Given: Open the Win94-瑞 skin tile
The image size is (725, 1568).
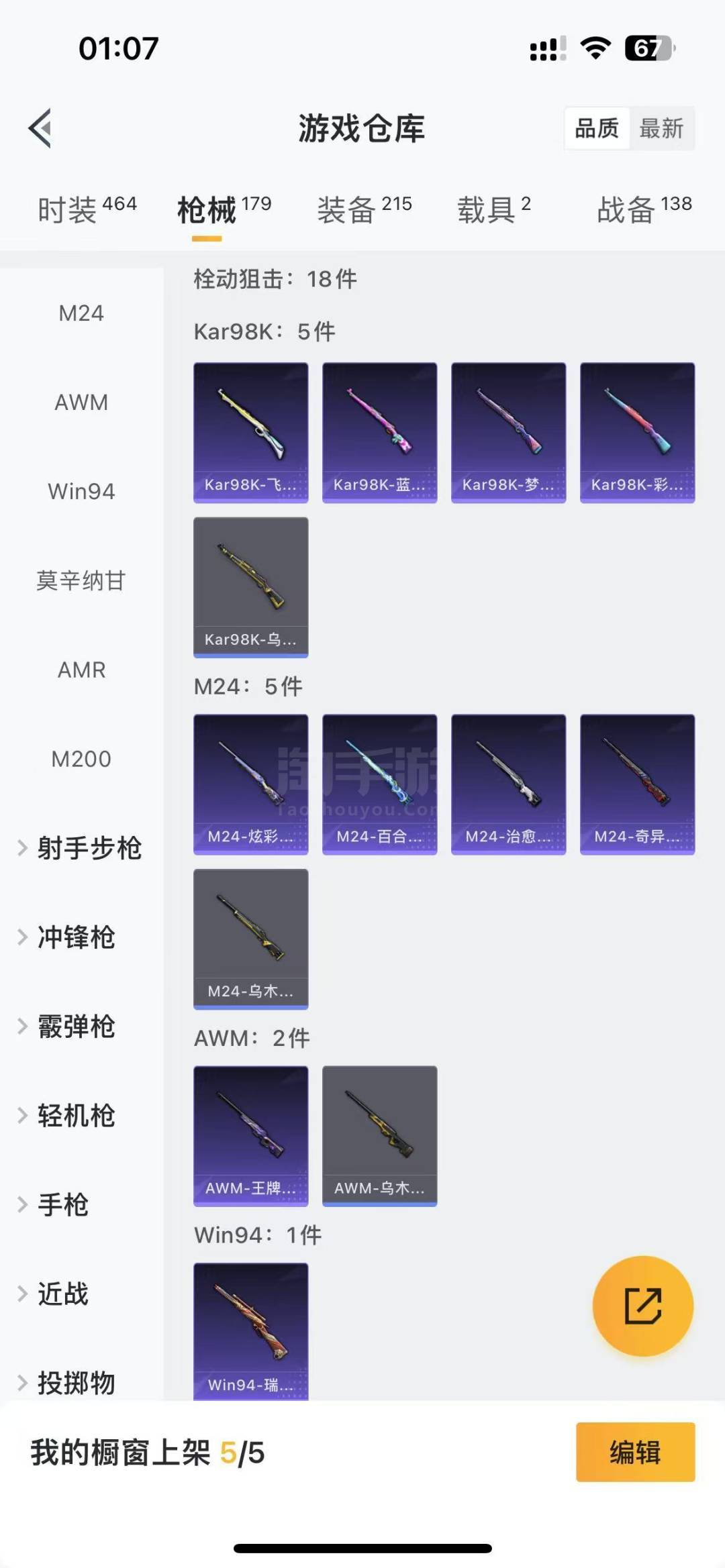Looking at the screenshot, I should (x=251, y=1331).
